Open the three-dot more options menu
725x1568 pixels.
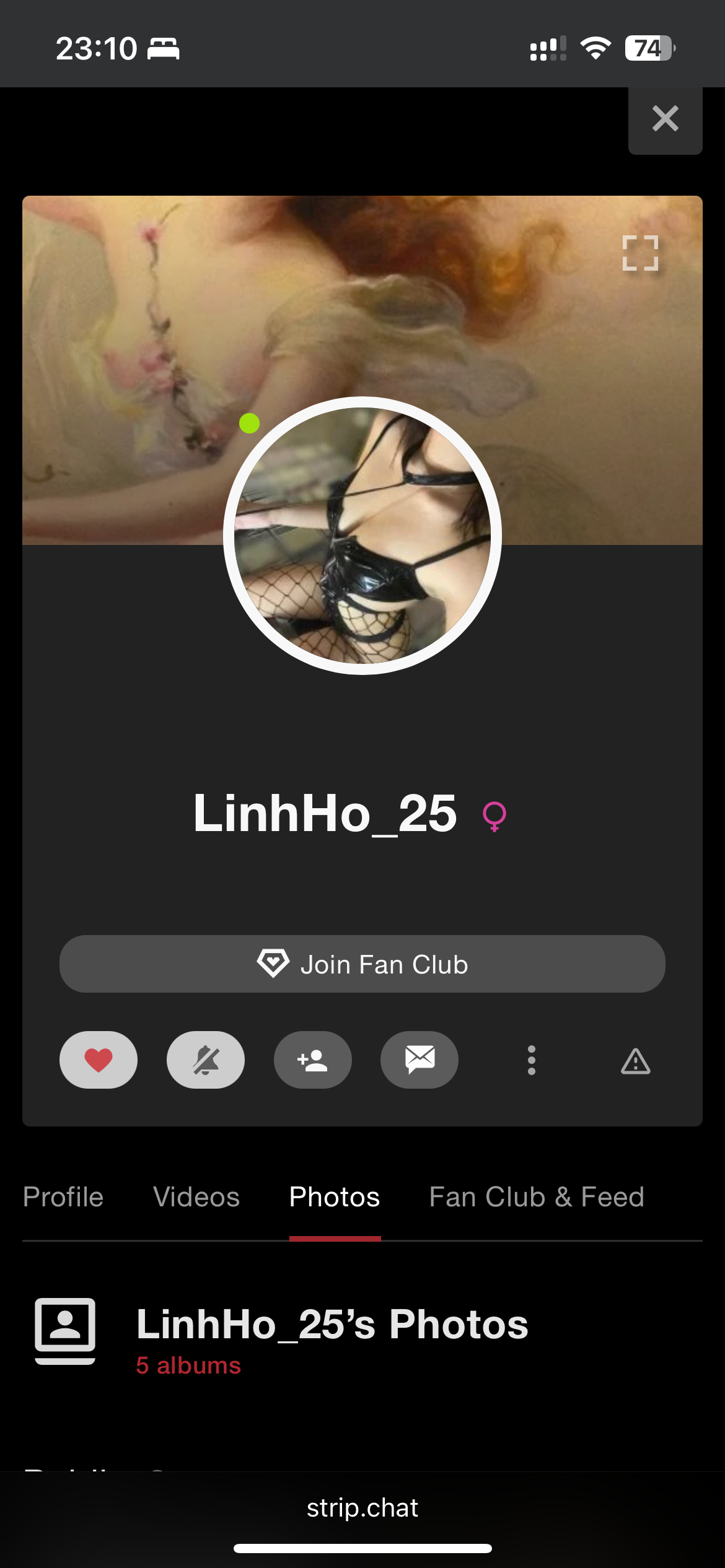tap(531, 1060)
